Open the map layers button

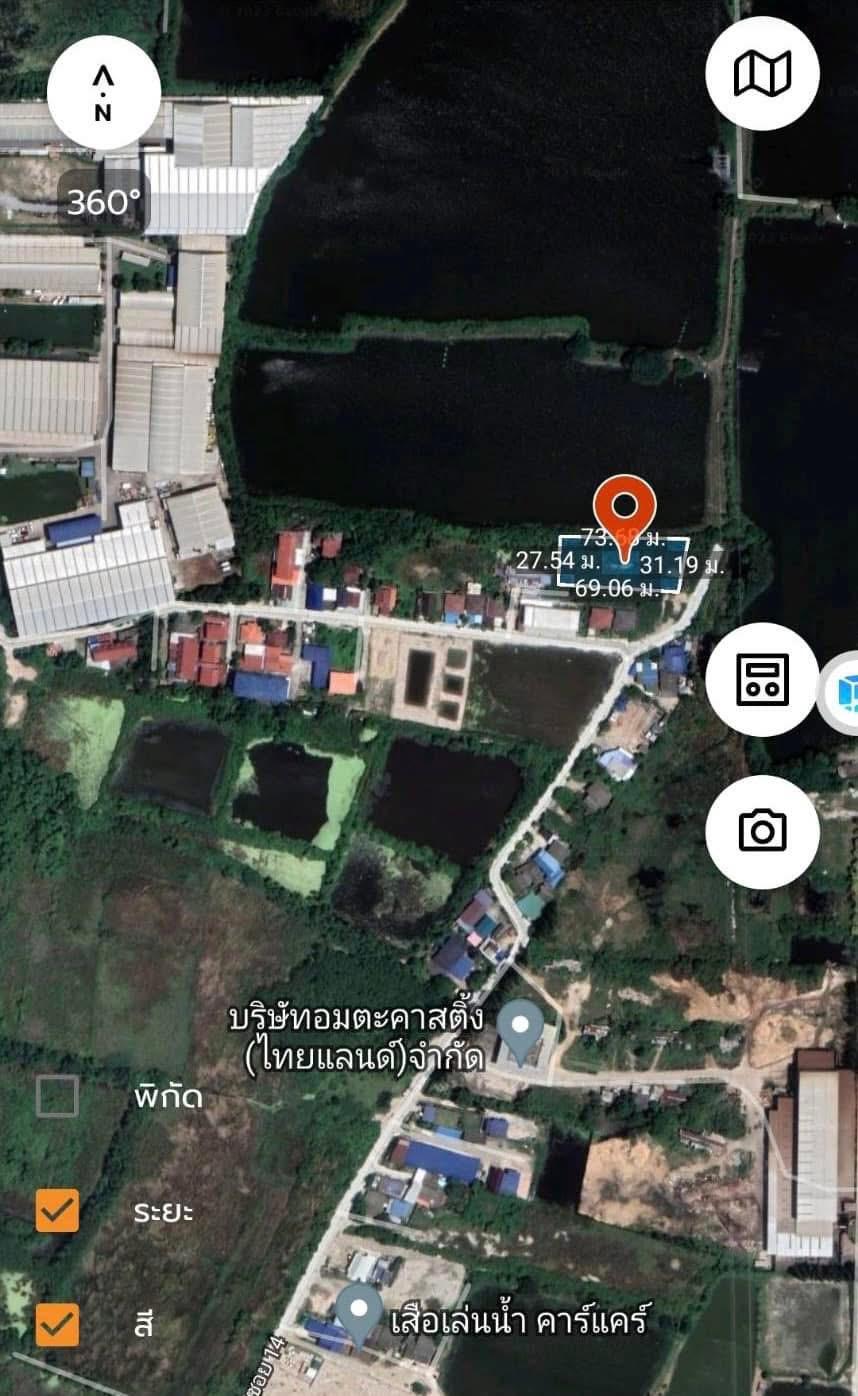[762, 74]
